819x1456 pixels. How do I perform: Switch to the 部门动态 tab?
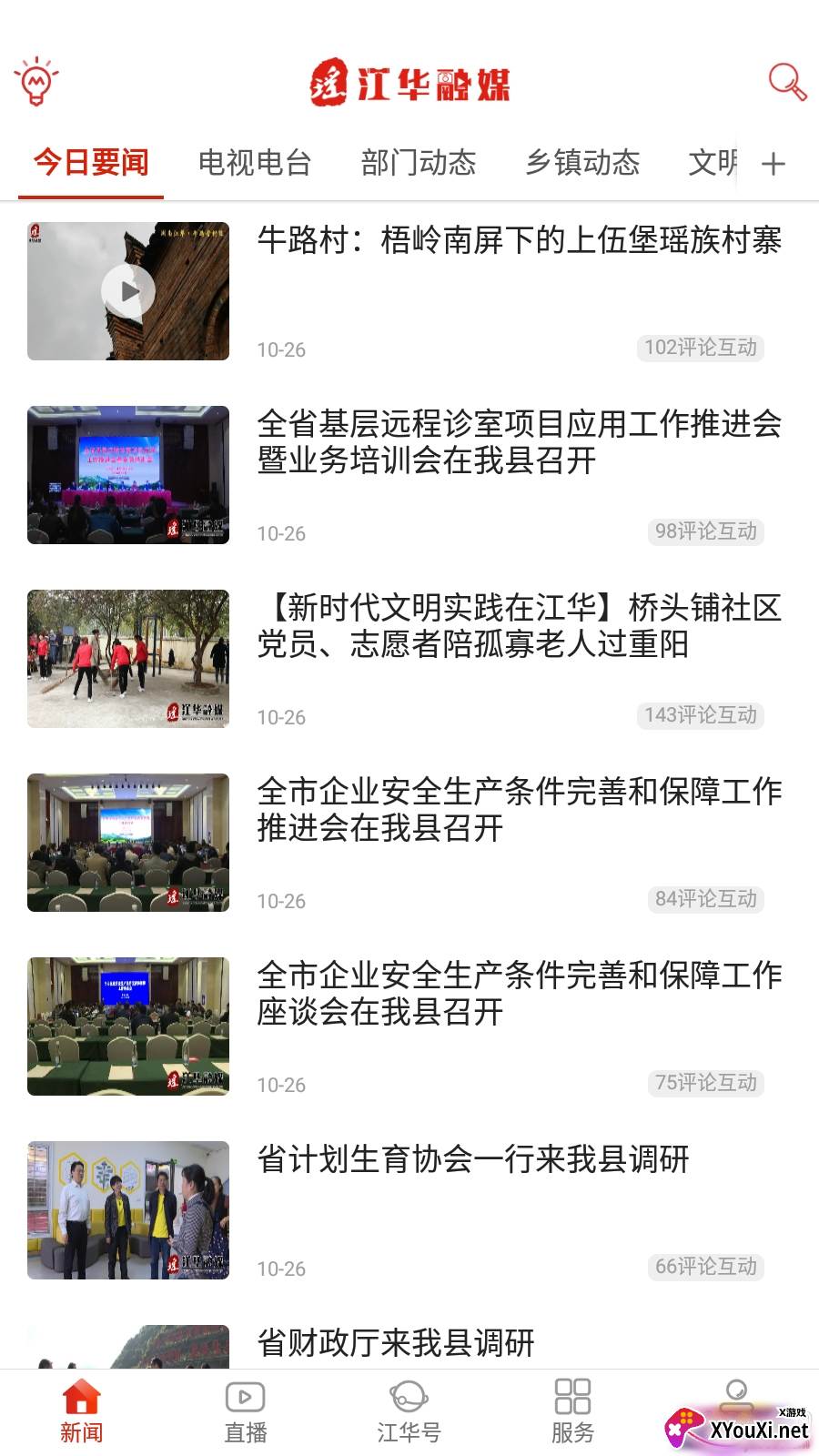point(419,163)
